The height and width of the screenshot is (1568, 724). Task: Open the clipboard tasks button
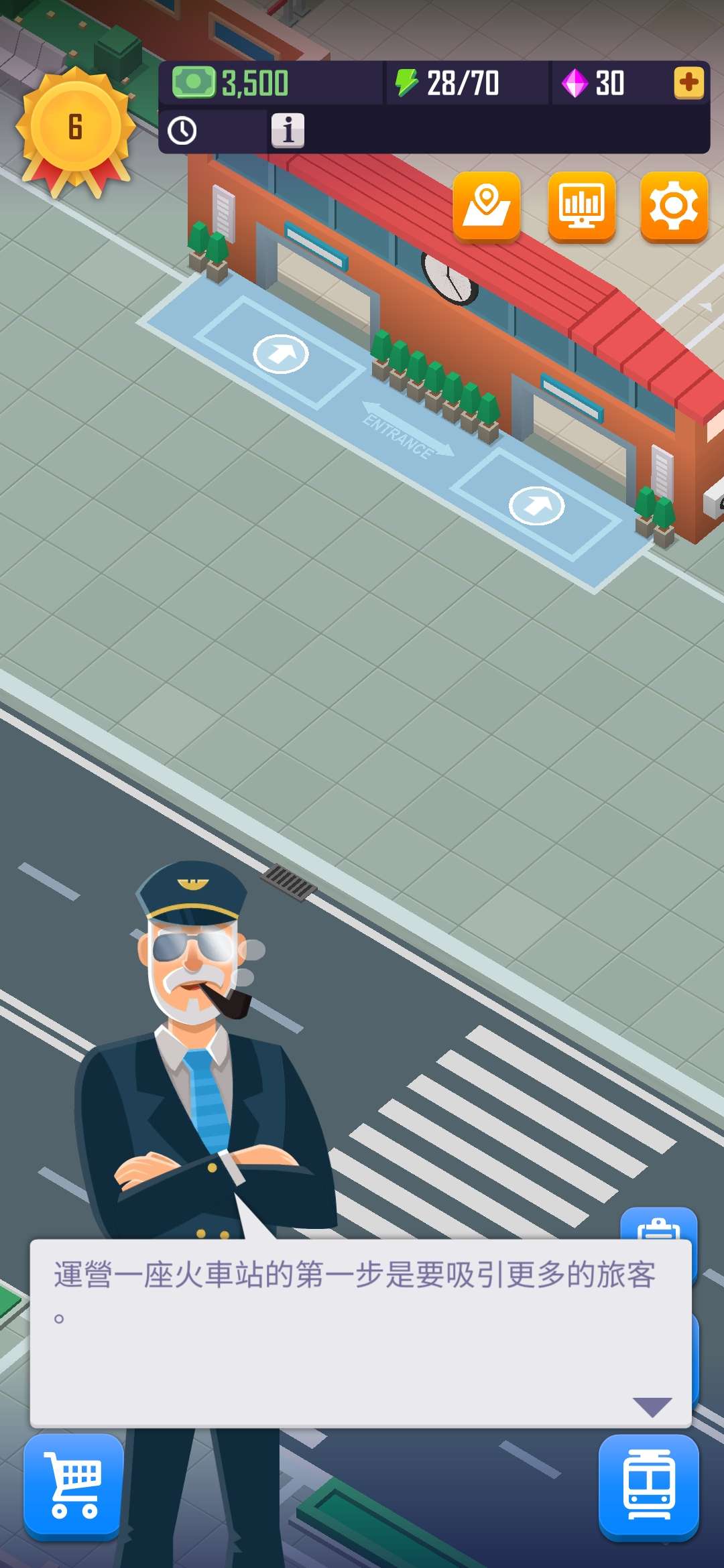click(659, 1226)
